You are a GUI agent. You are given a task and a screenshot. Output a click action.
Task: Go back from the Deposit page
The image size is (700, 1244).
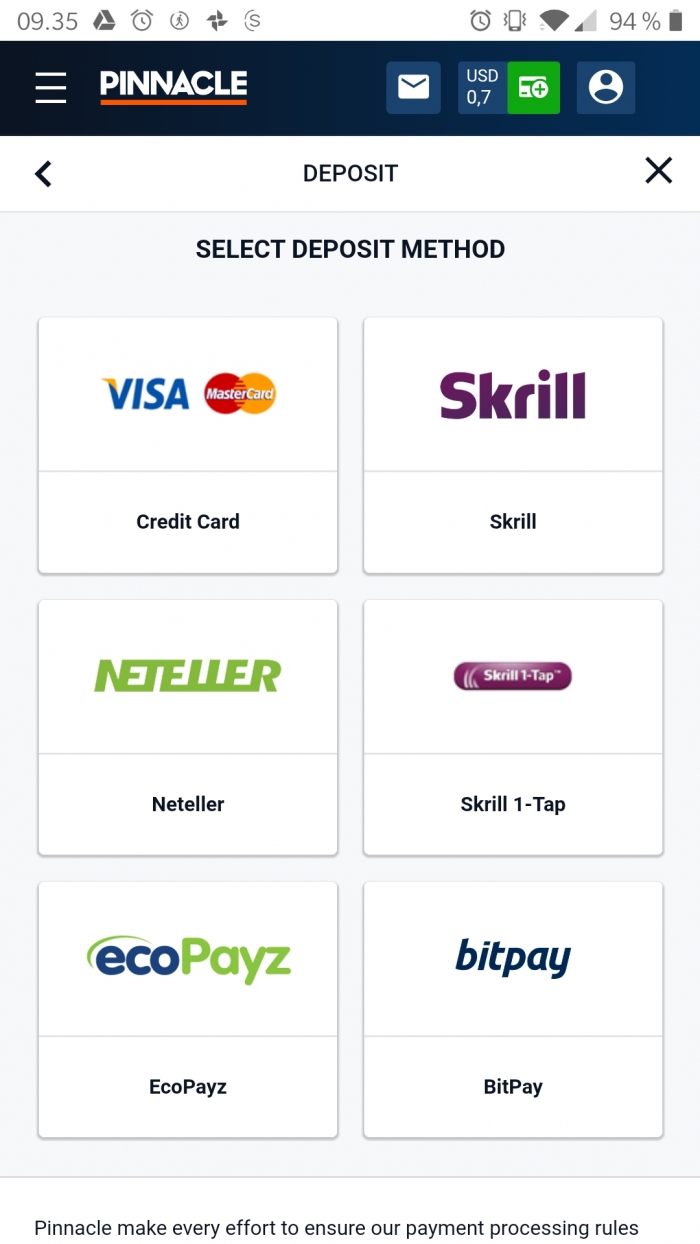click(x=43, y=174)
